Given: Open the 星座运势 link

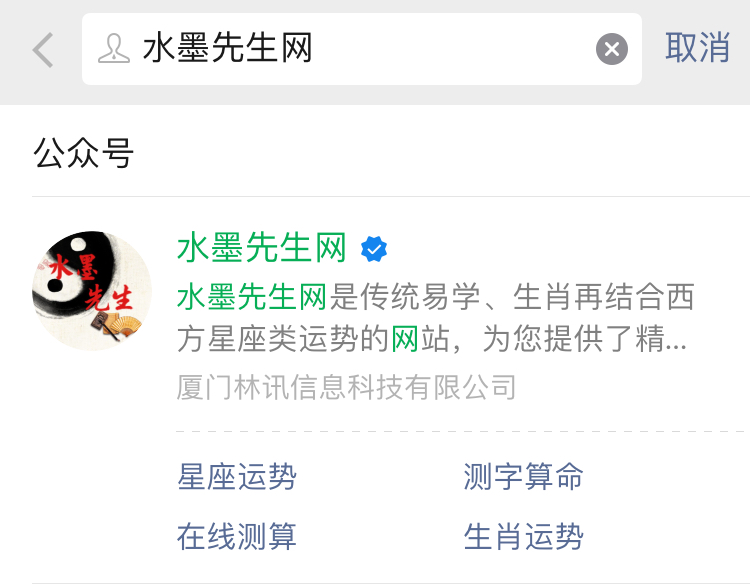Looking at the screenshot, I should (237, 477).
